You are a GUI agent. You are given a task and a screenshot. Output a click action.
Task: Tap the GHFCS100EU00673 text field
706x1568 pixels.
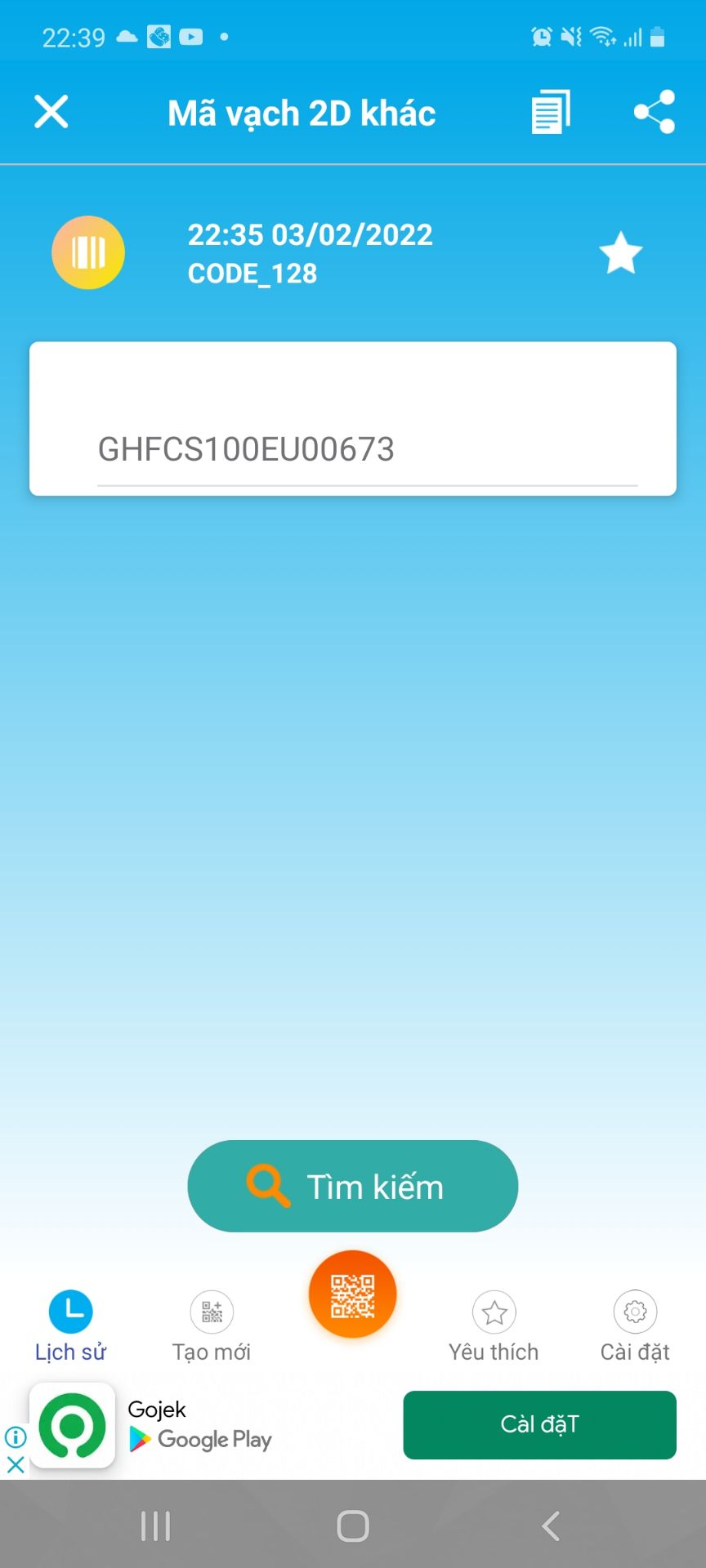[367, 449]
